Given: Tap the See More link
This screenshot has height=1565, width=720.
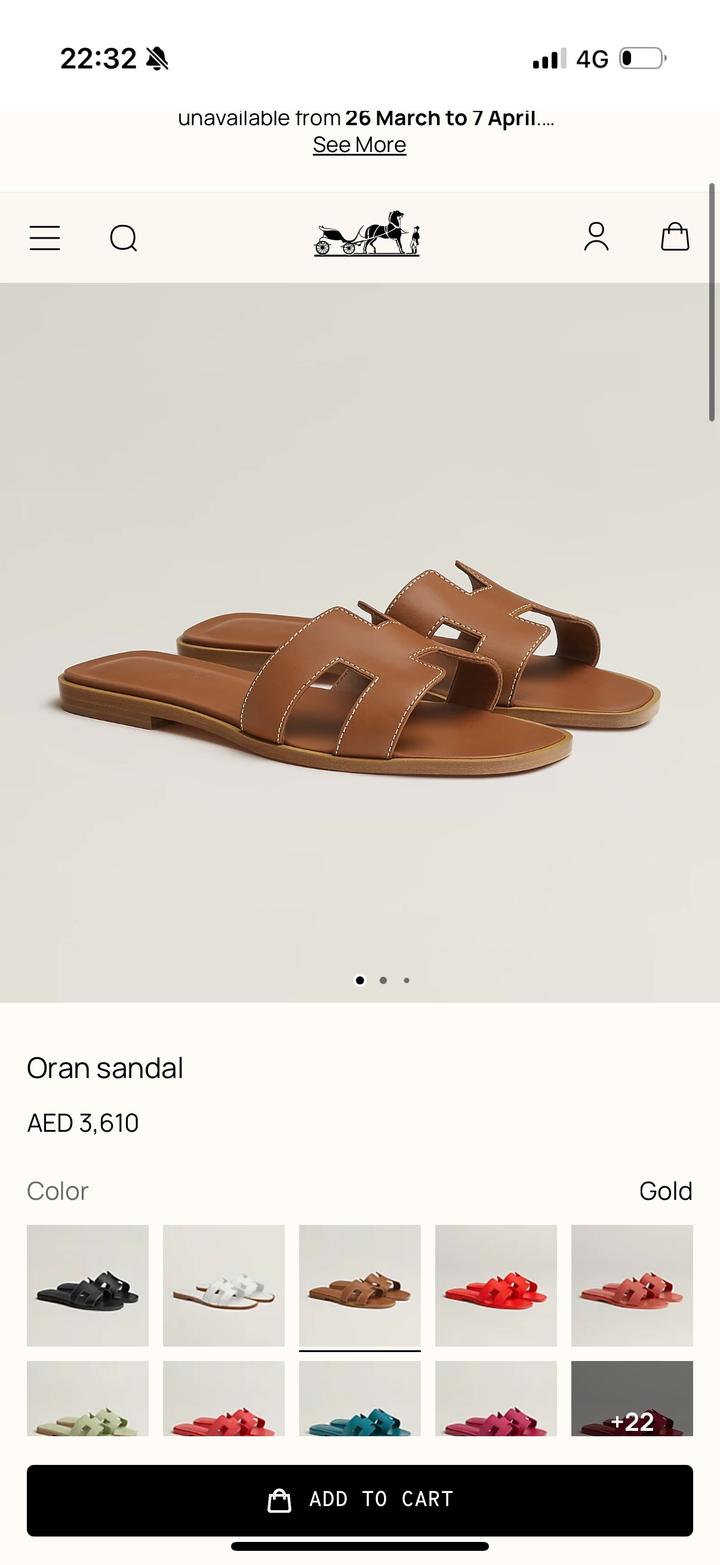Looking at the screenshot, I should click(x=359, y=145).
